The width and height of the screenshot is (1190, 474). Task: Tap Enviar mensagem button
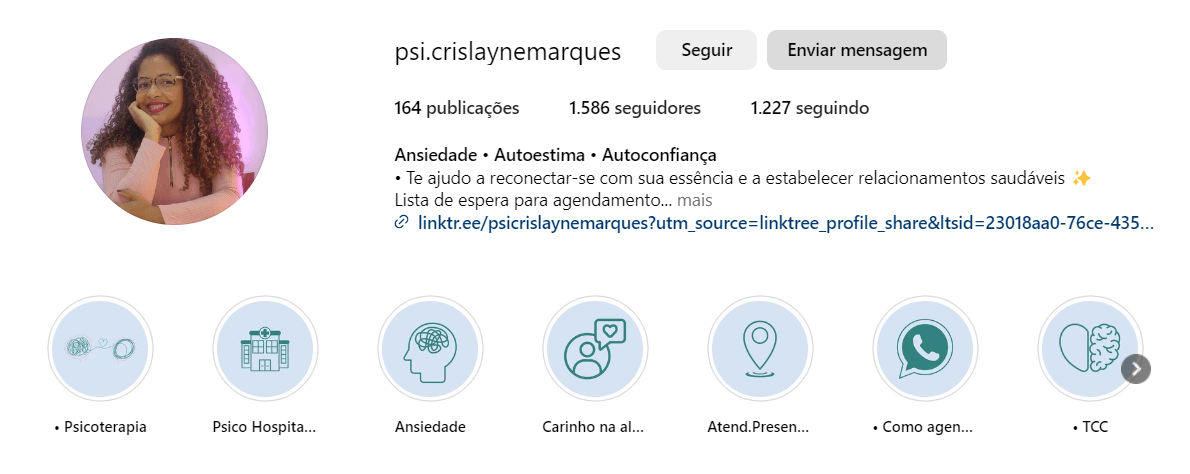(x=856, y=50)
